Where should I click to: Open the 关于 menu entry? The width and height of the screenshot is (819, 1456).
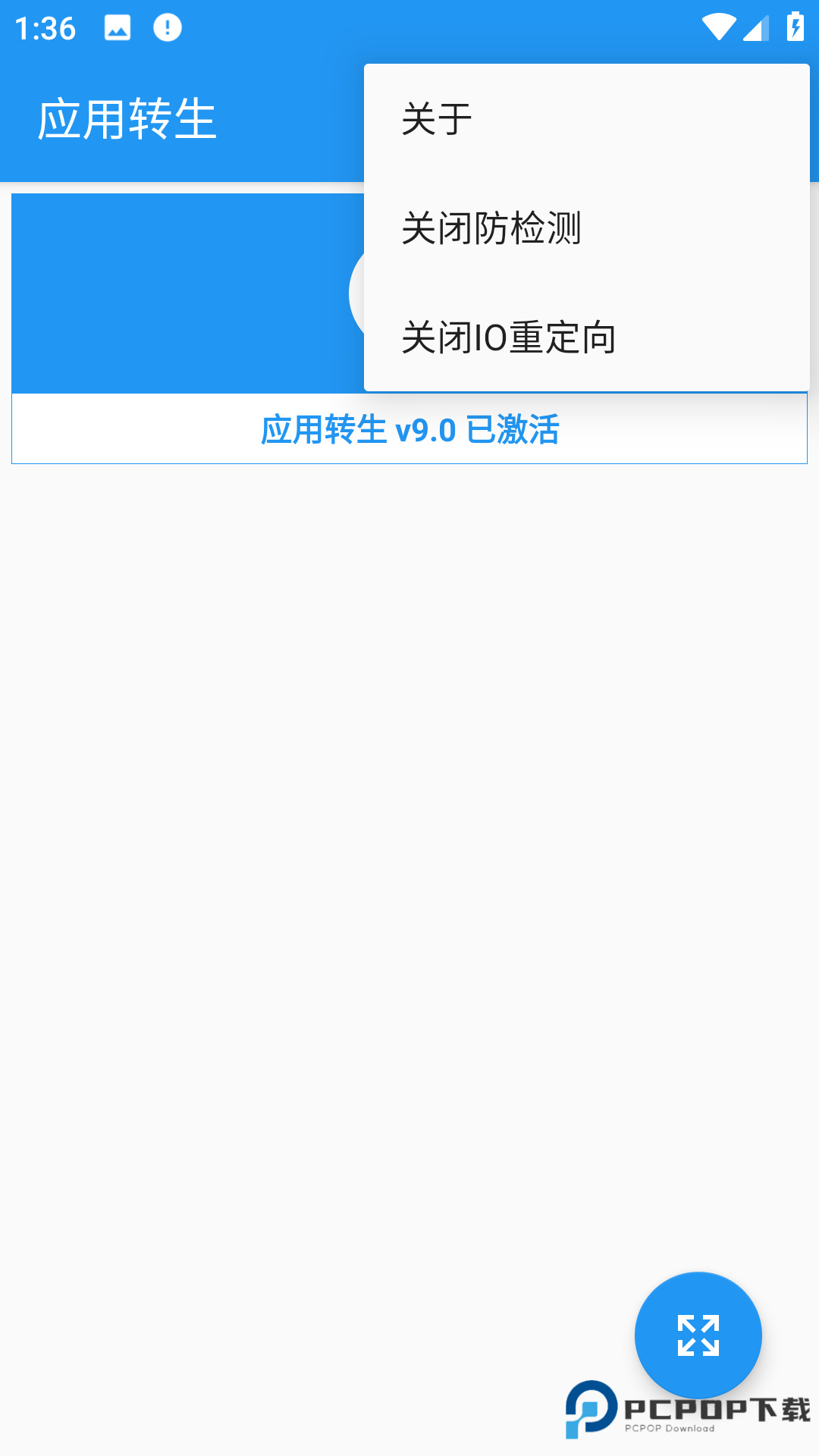pyautogui.click(x=436, y=118)
